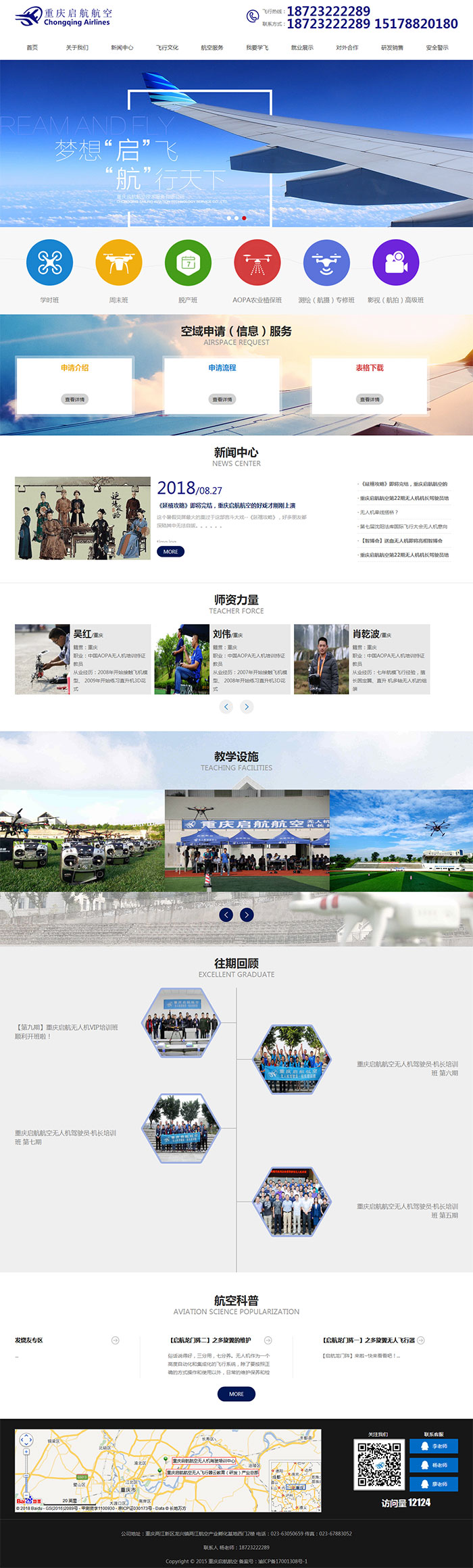
Task: Open the 周末班 course icon
Action: click(119, 263)
